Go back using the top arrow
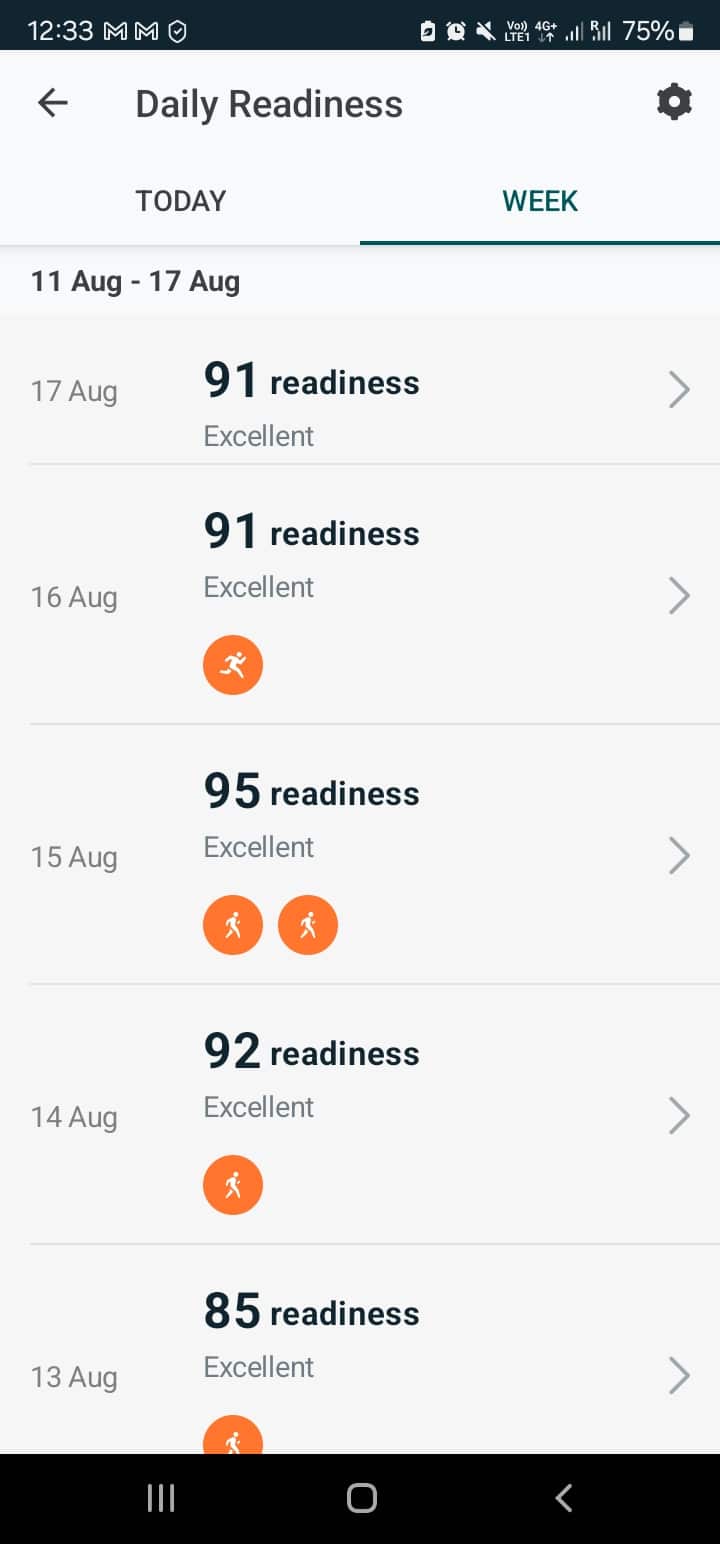 (x=52, y=103)
